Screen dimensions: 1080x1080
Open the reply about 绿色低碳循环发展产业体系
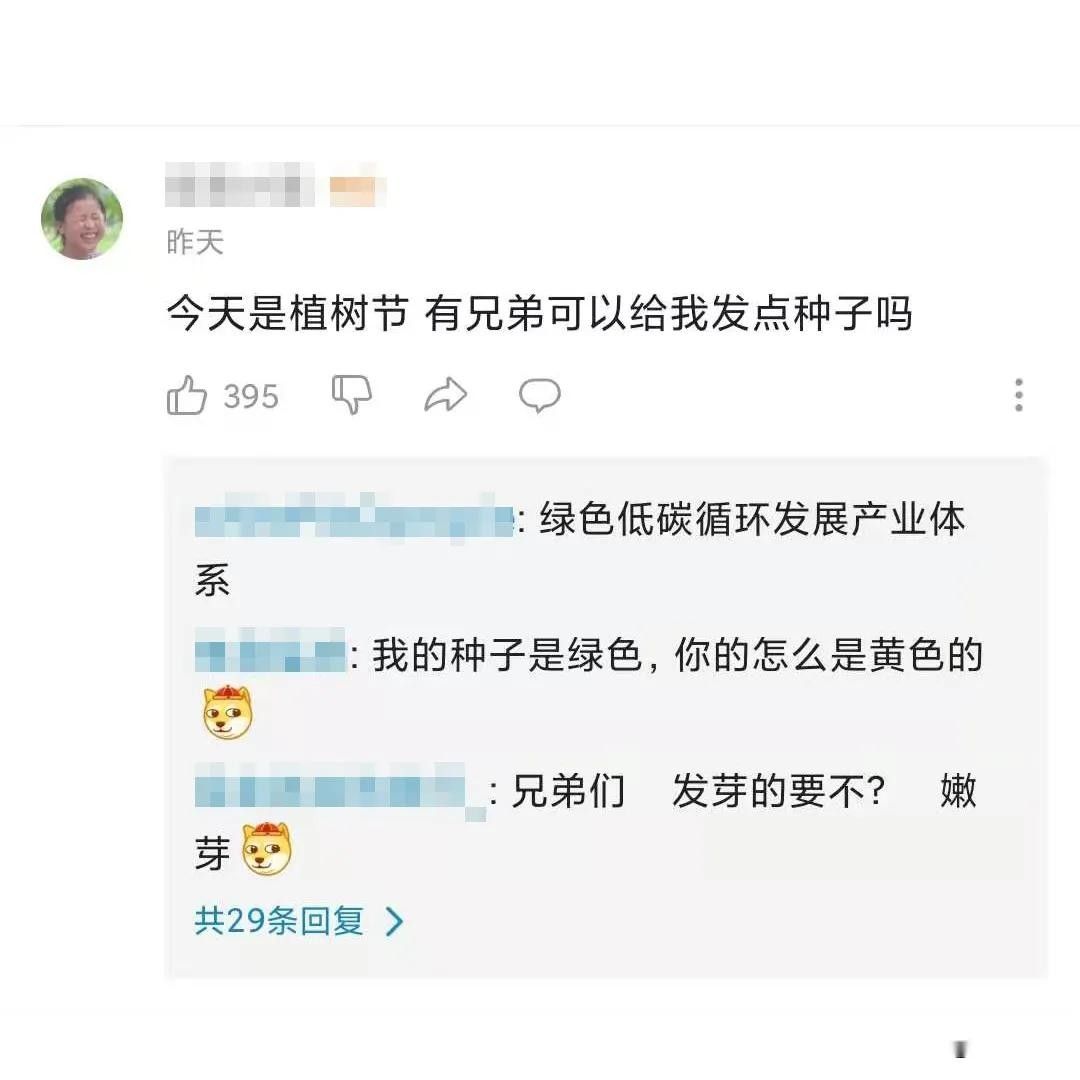[750, 521]
